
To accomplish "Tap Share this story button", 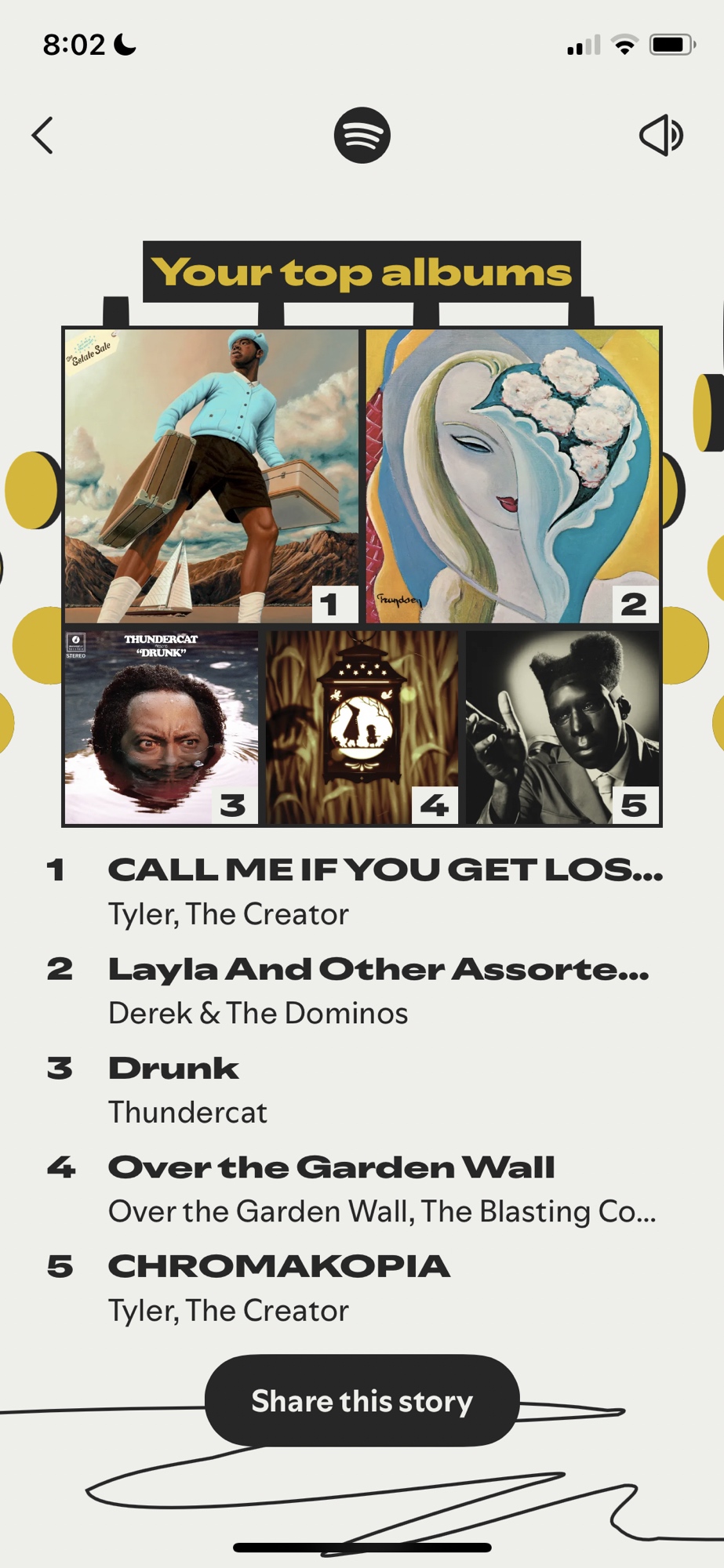I will click(362, 1401).
